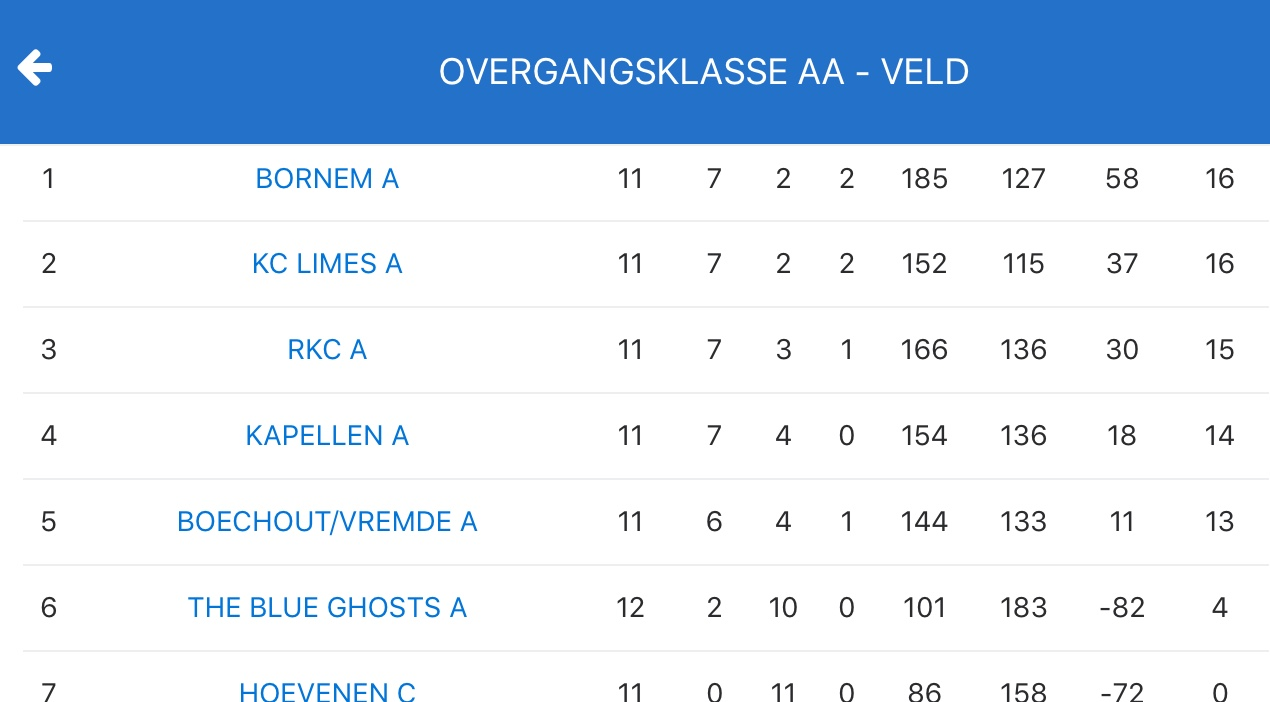Select the KAPELLEN A team link
The width and height of the screenshot is (1270, 702).
pyautogui.click(x=327, y=436)
